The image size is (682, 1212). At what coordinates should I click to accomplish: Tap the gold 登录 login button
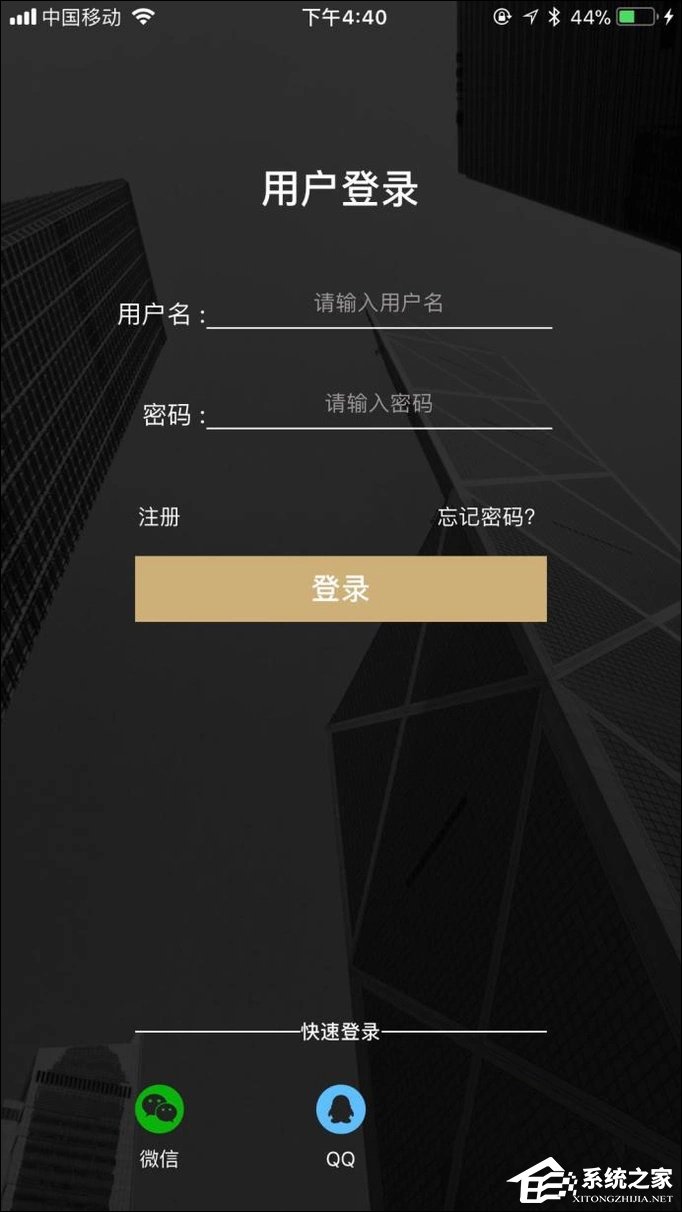pyautogui.click(x=341, y=589)
